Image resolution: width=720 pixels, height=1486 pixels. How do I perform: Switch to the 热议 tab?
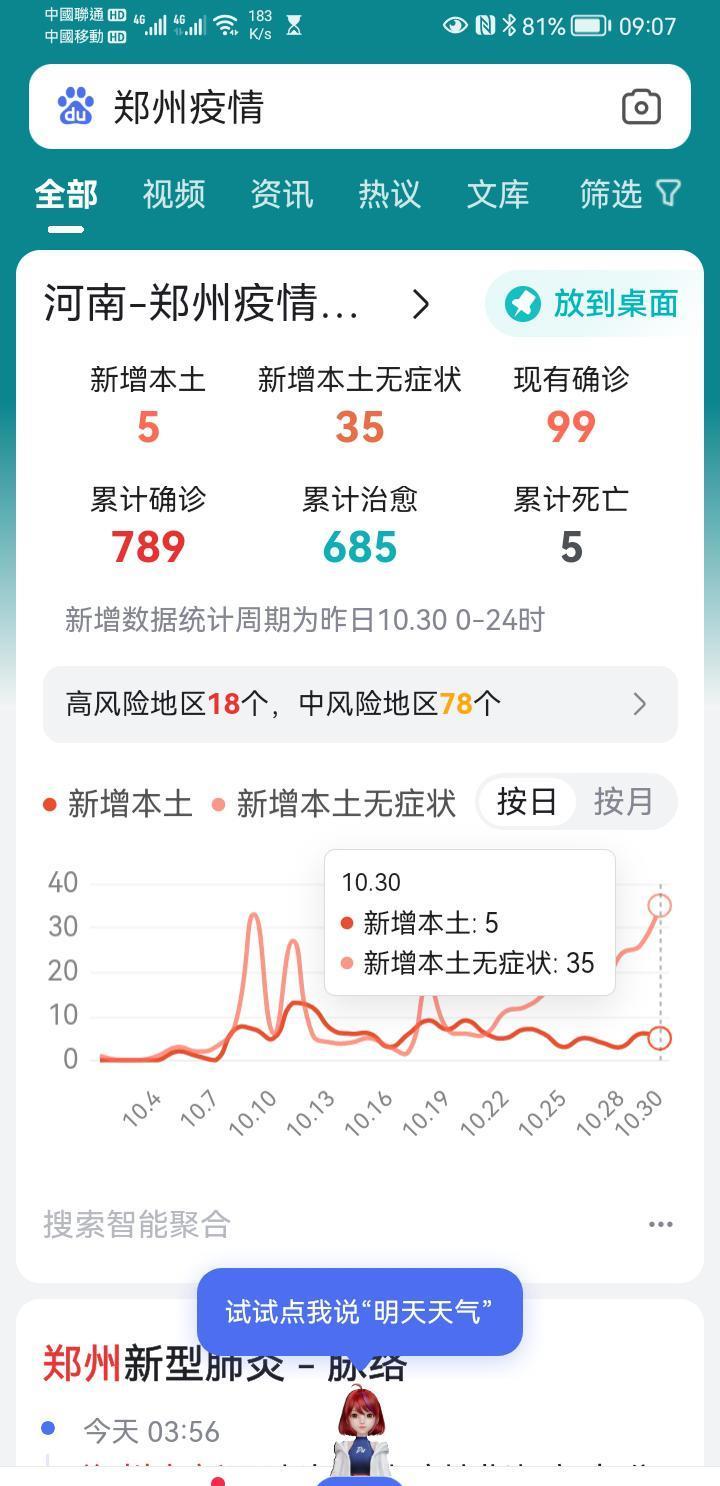(x=389, y=194)
